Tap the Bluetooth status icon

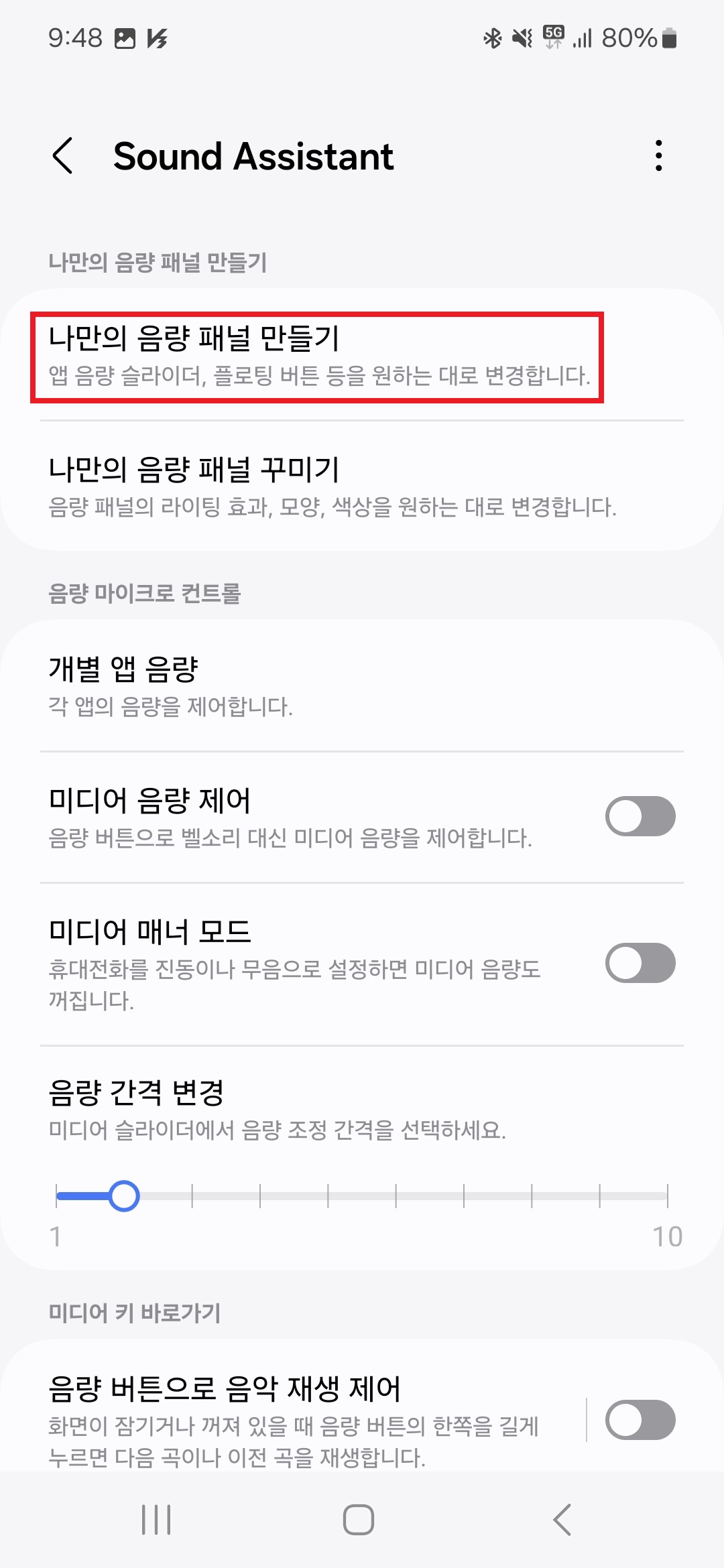point(491,38)
